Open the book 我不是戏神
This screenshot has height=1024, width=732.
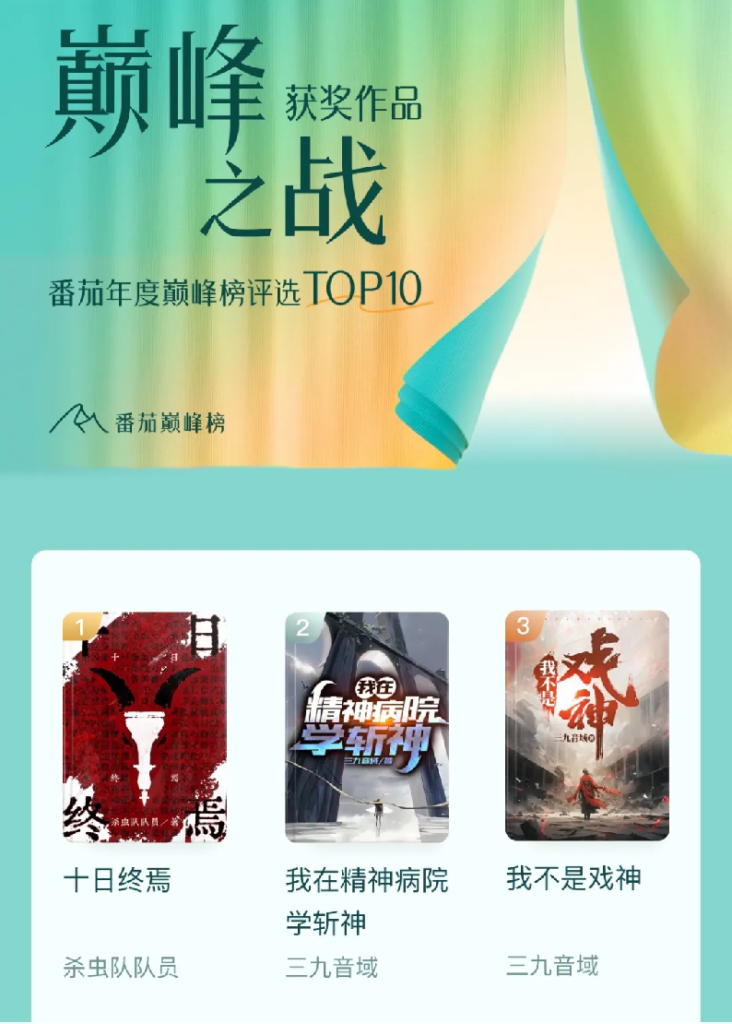pyautogui.click(x=587, y=725)
